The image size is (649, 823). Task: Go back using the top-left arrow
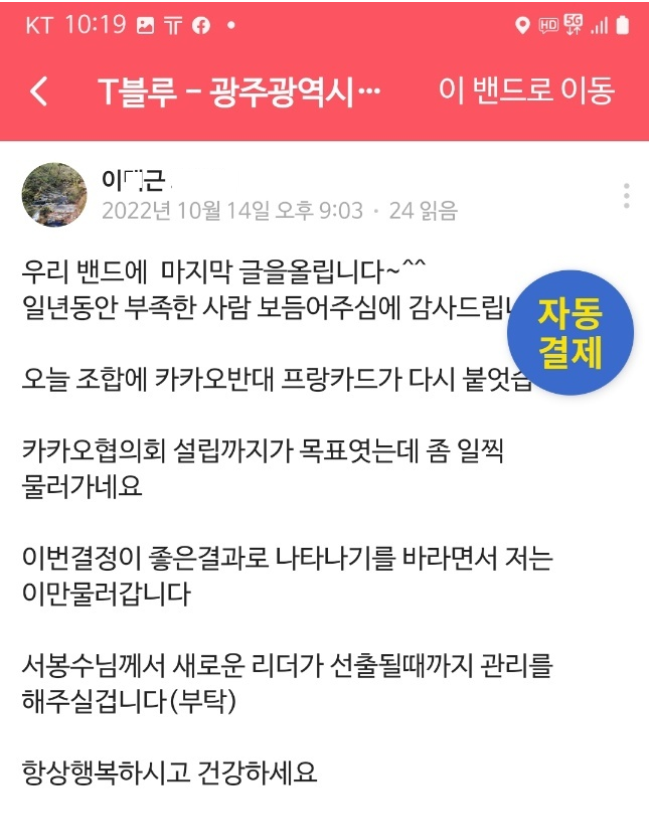(39, 91)
